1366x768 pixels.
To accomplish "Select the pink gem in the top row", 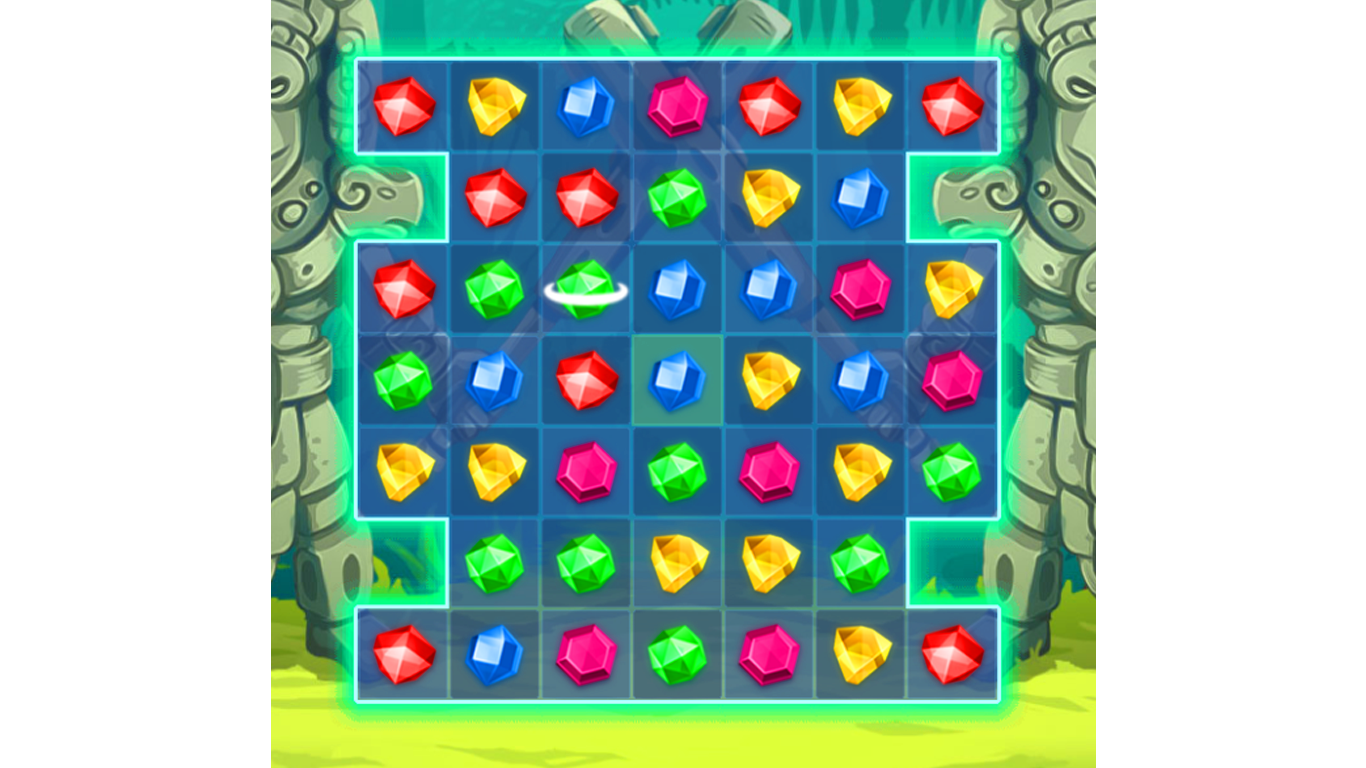I will click(677, 106).
